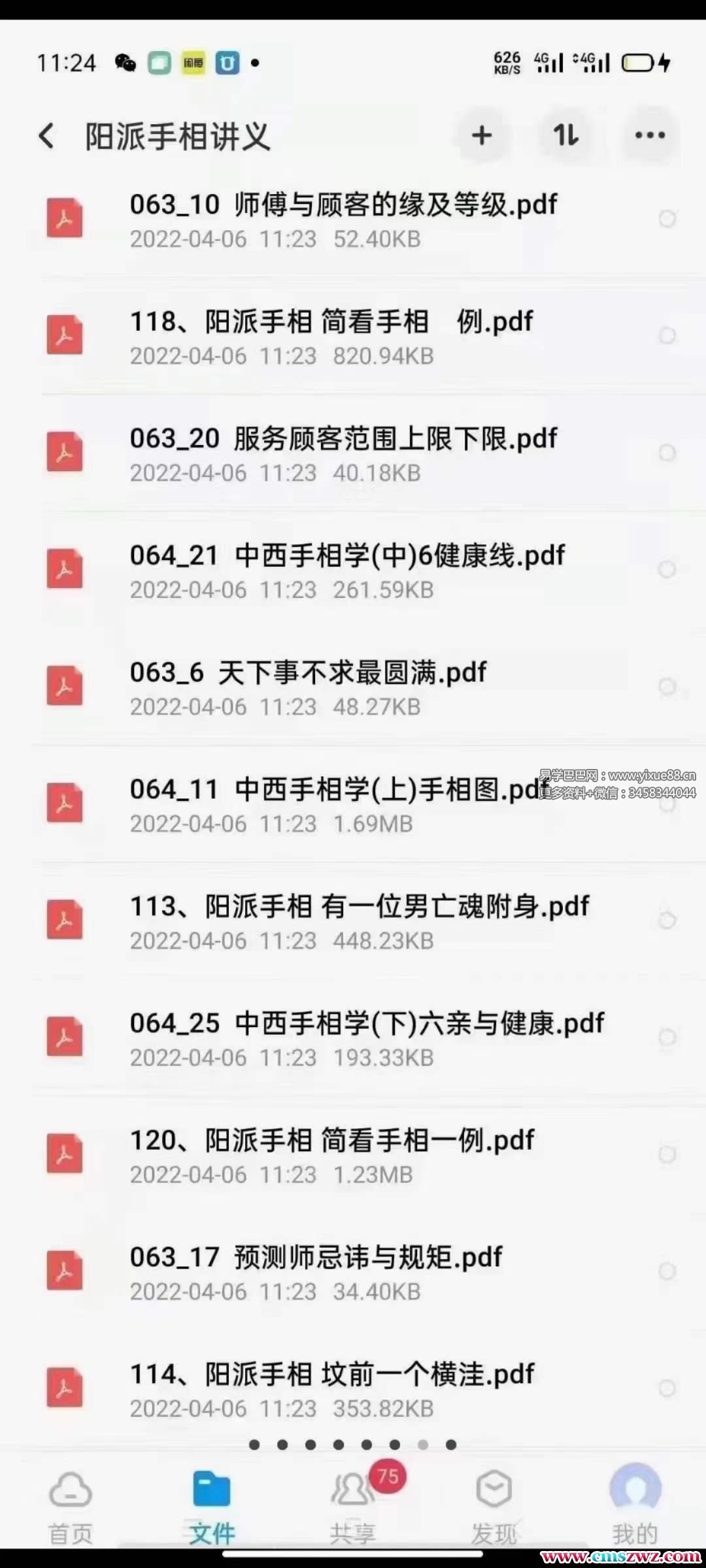Select the circle for 063_17 预测师忌讳与规矩.pdf
706x1568 pixels.
(x=667, y=1271)
